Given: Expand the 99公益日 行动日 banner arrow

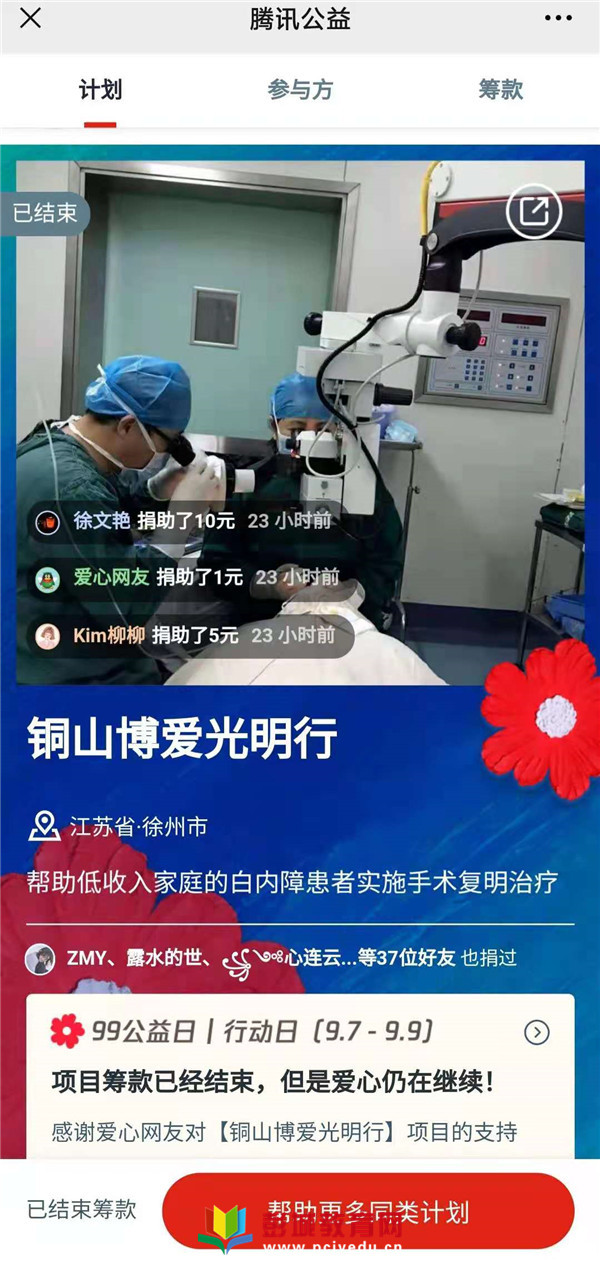Looking at the screenshot, I should (537, 1032).
